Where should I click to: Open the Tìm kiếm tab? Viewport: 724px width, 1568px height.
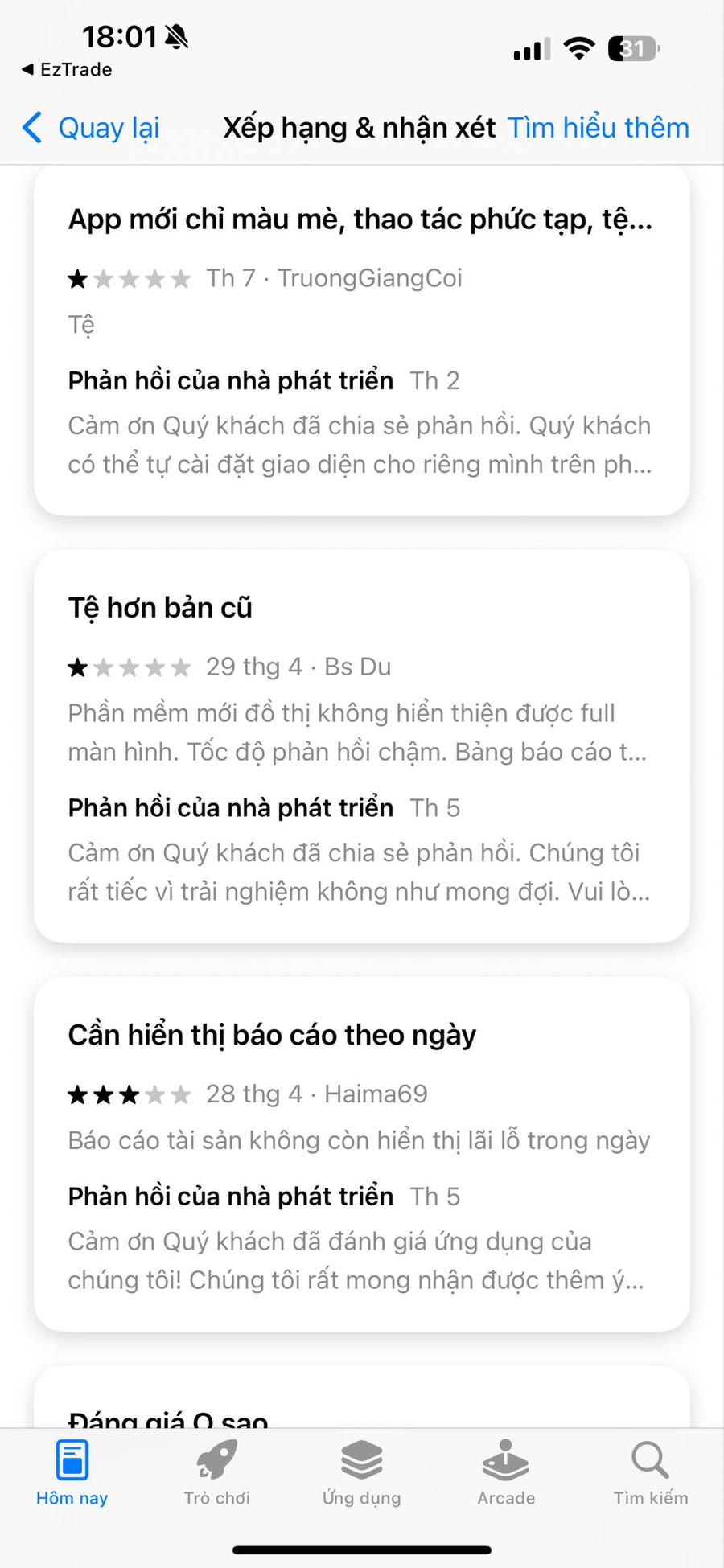[x=651, y=1472]
